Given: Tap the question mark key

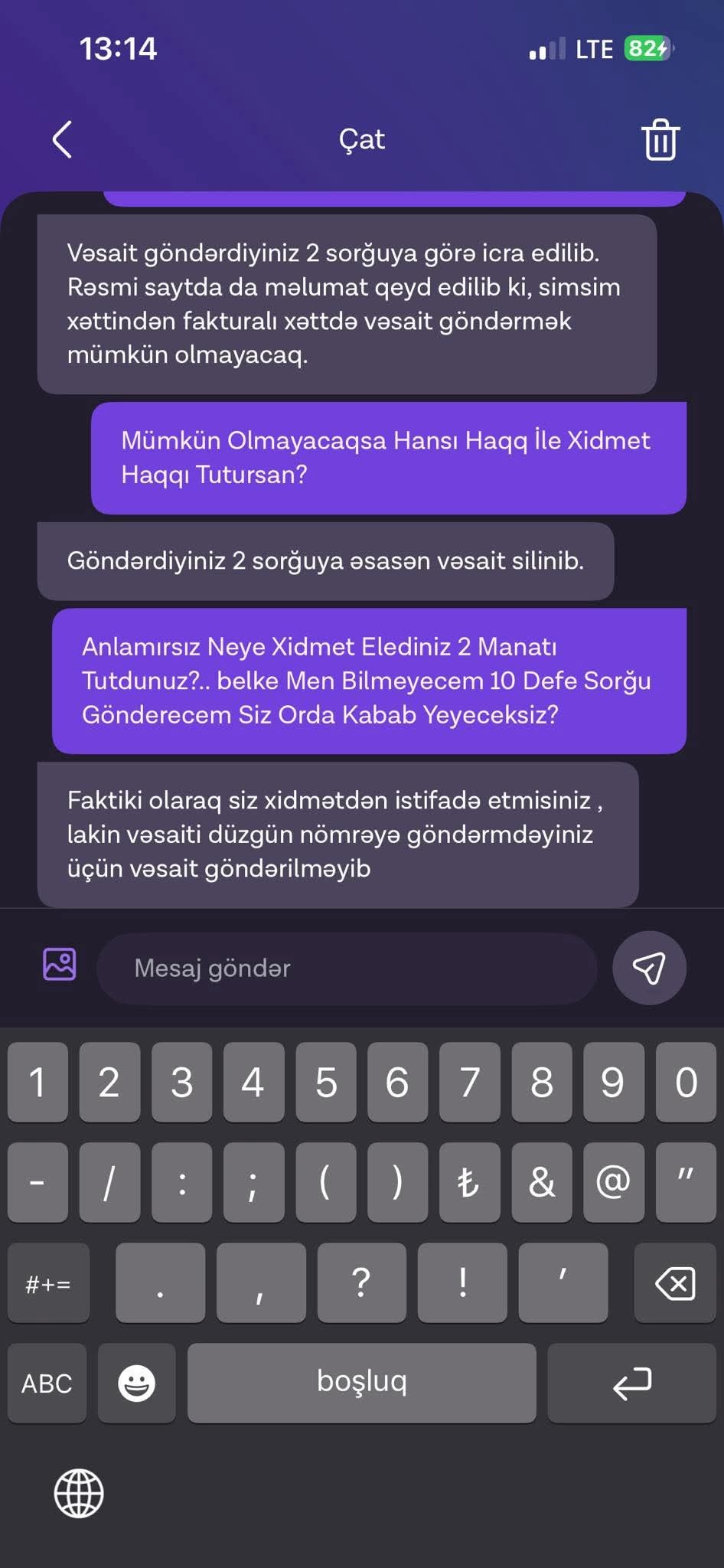Looking at the screenshot, I should pos(361,1283).
